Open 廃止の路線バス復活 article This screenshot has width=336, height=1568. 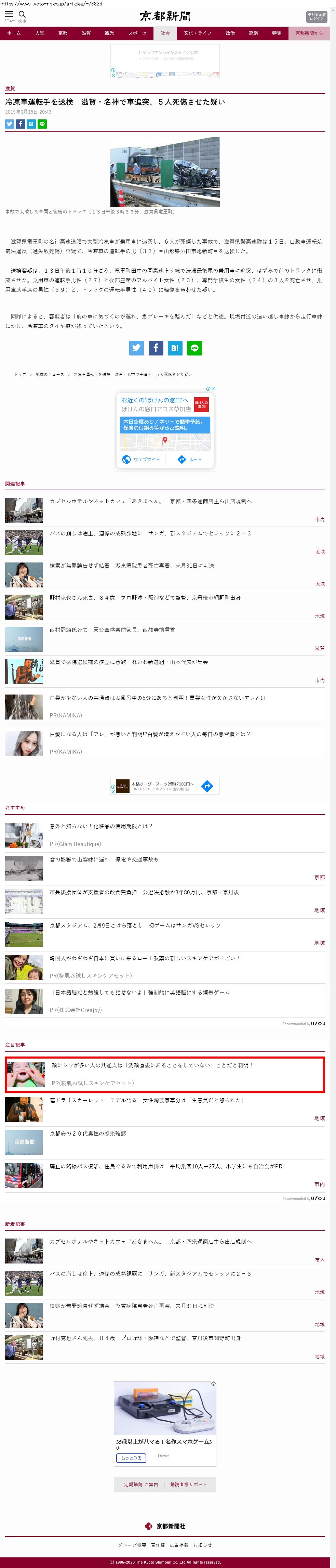(165, 1166)
